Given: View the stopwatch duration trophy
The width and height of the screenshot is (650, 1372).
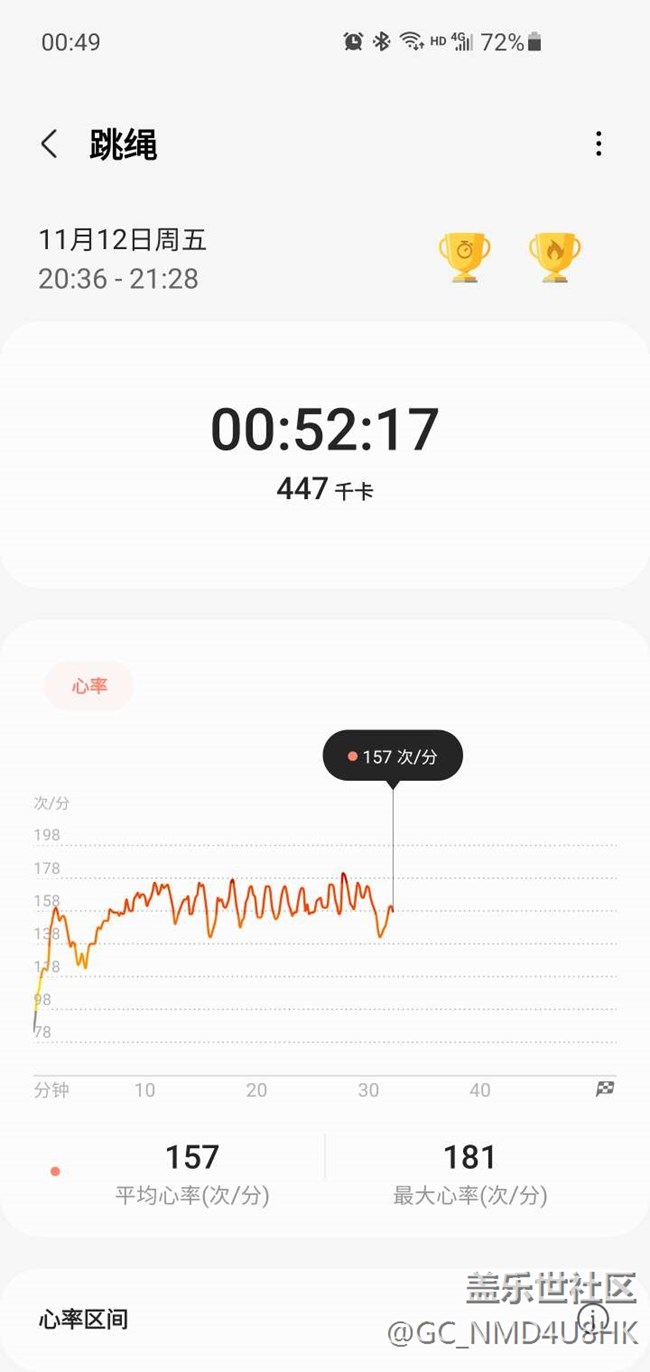Looking at the screenshot, I should coord(464,257).
